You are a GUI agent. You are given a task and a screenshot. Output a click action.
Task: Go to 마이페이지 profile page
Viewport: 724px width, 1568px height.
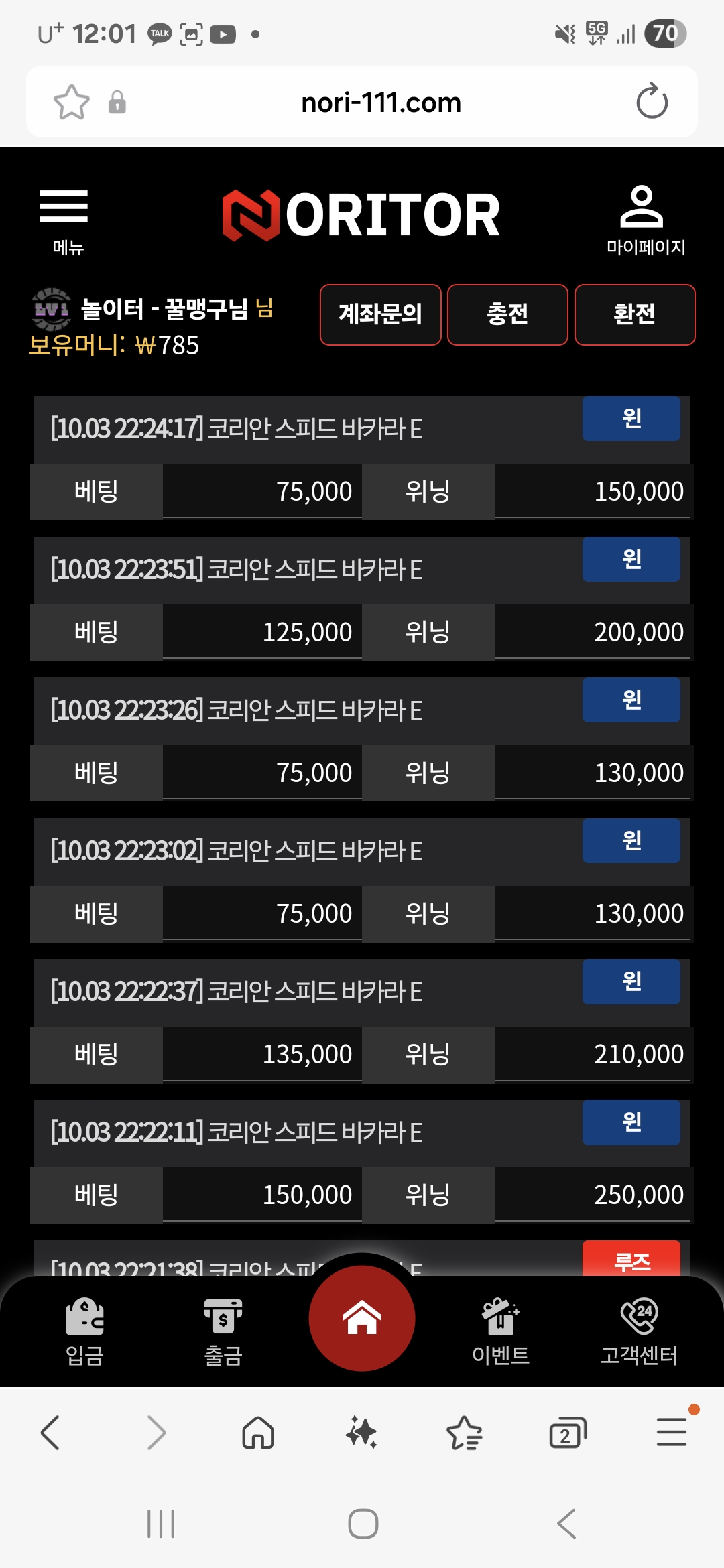[644, 220]
